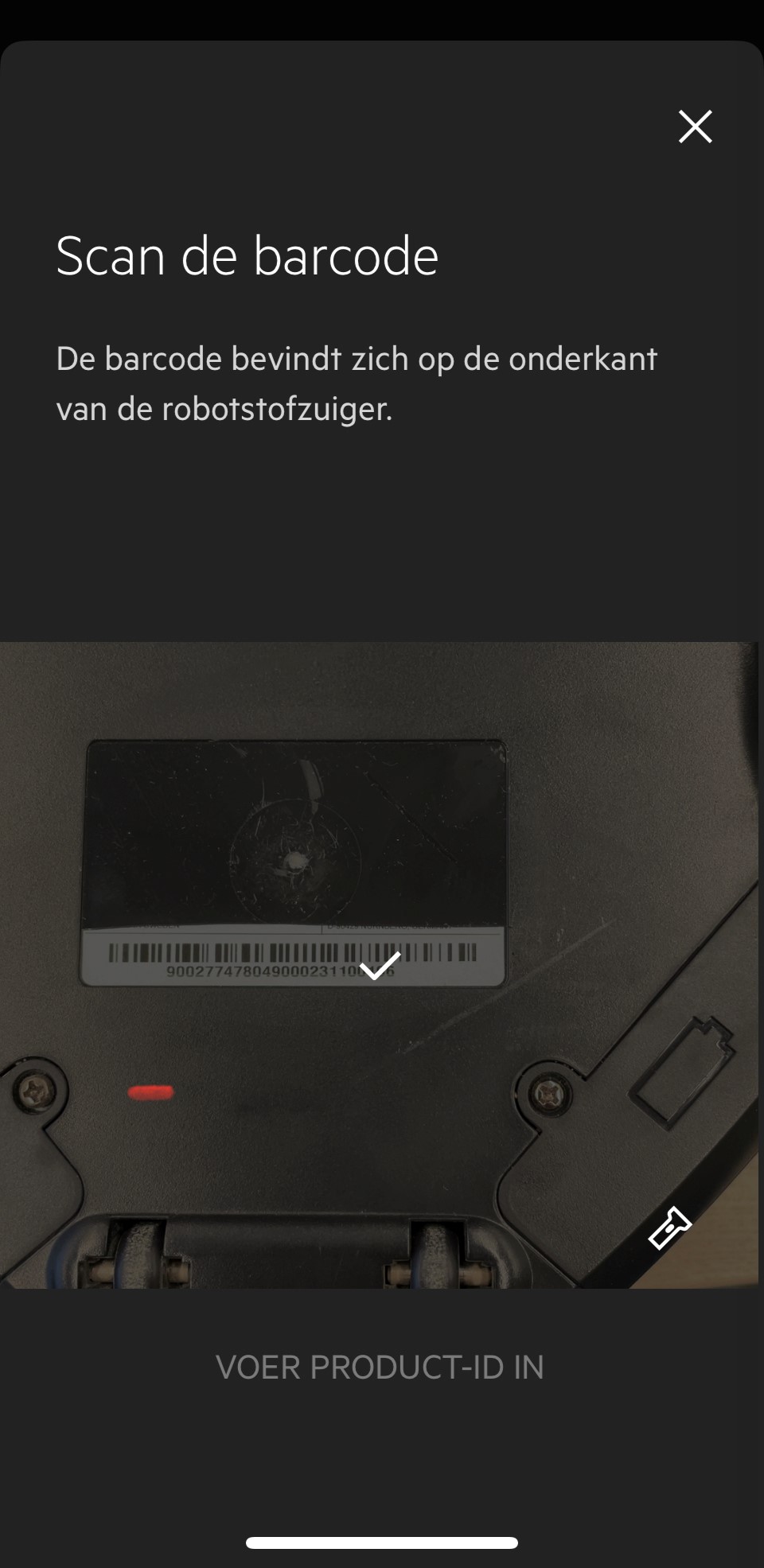This screenshot has height=1568, width=764.
Task: Tap 'Voer product-ID in' to enter manually
Action: click(x=380, y=1368)
